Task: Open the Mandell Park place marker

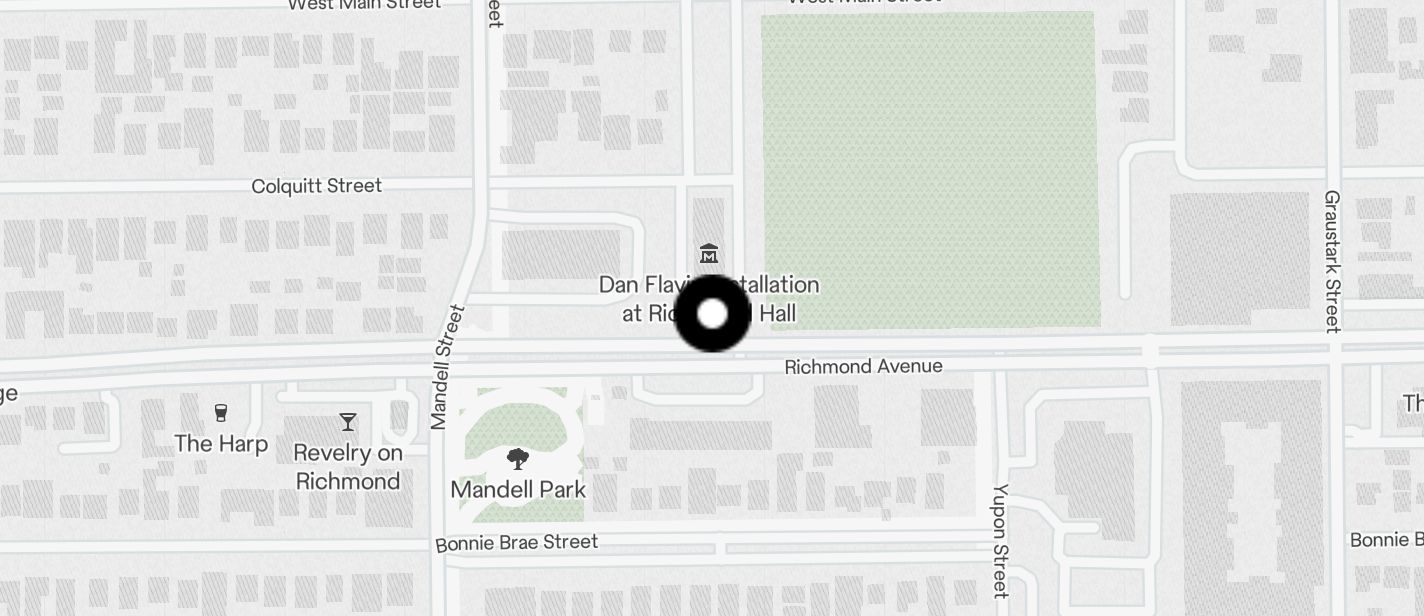Action: [518, 459]
